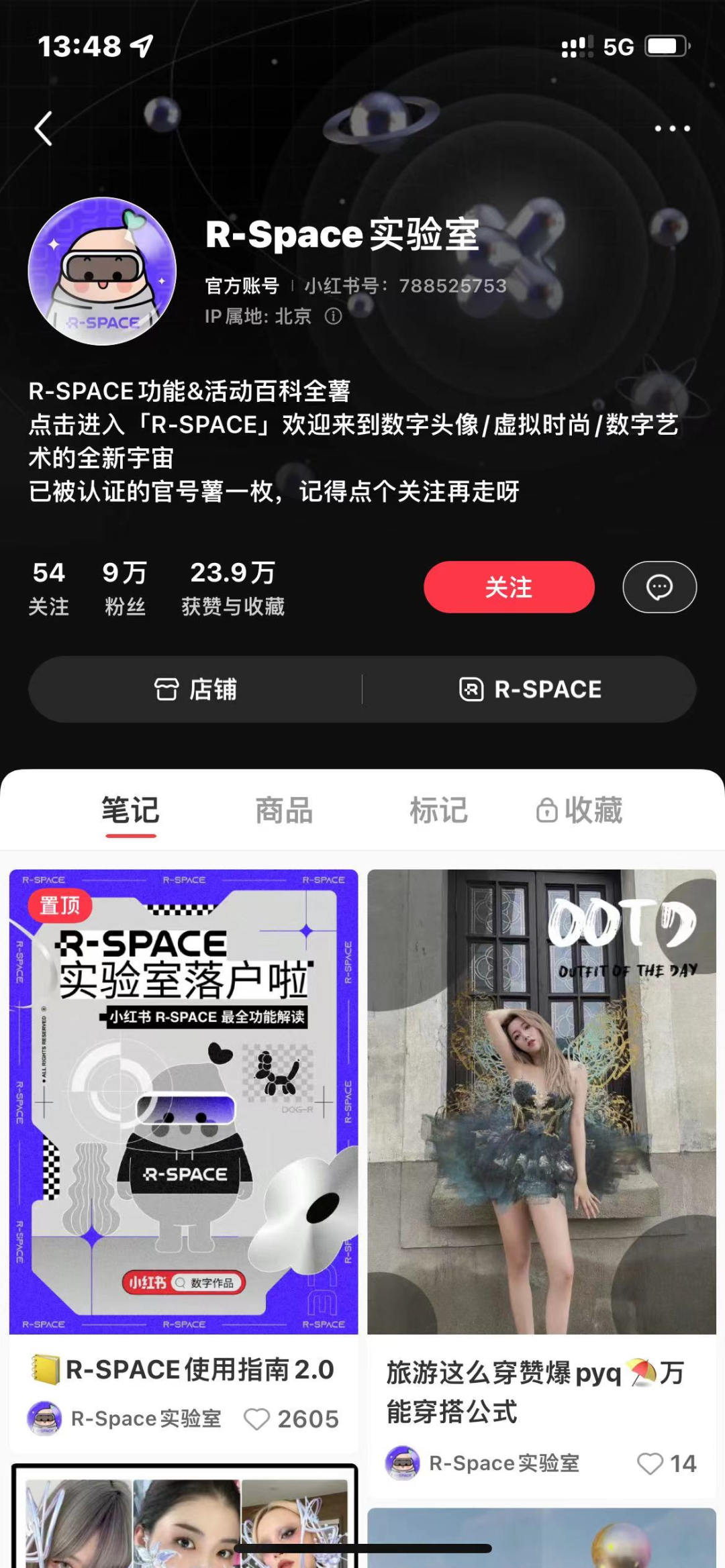View the 9万 粉丝 followers list
The height and width of the screenshot is (1568, 725).
pyautogui.click(x=125, y=588)
